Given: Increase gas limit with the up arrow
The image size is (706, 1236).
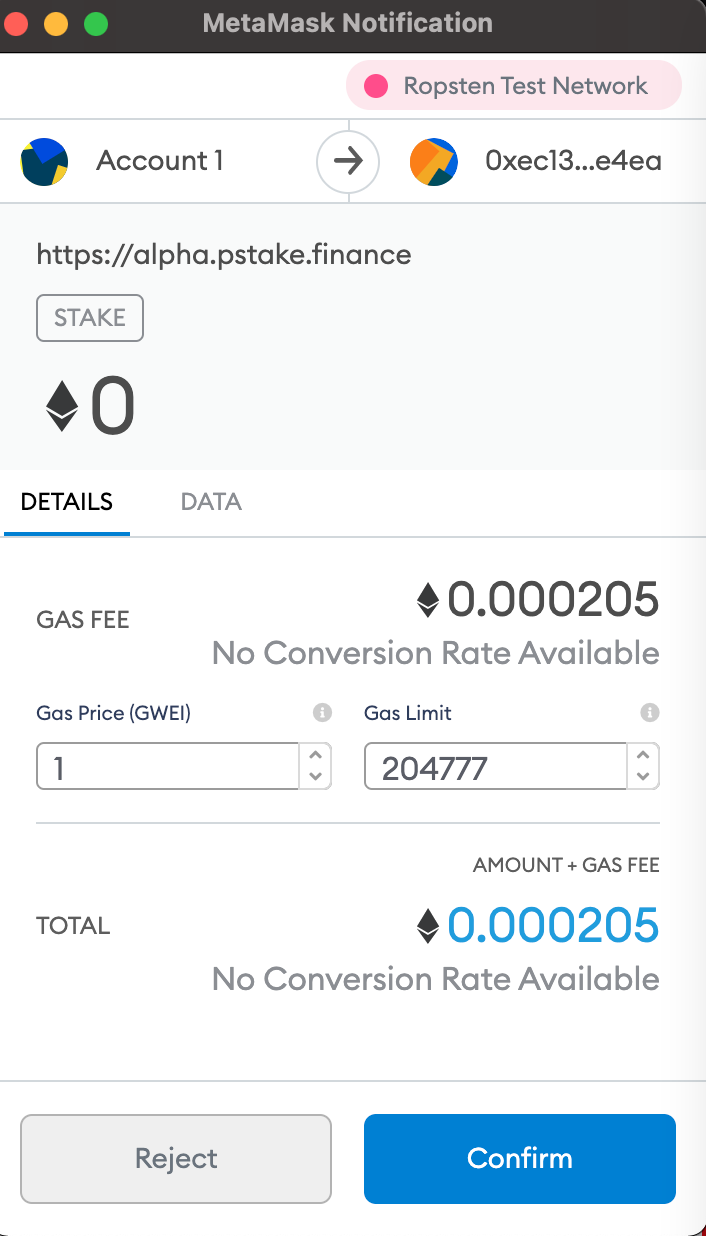Looking at the screenshot, I should (x=644, y=756).
